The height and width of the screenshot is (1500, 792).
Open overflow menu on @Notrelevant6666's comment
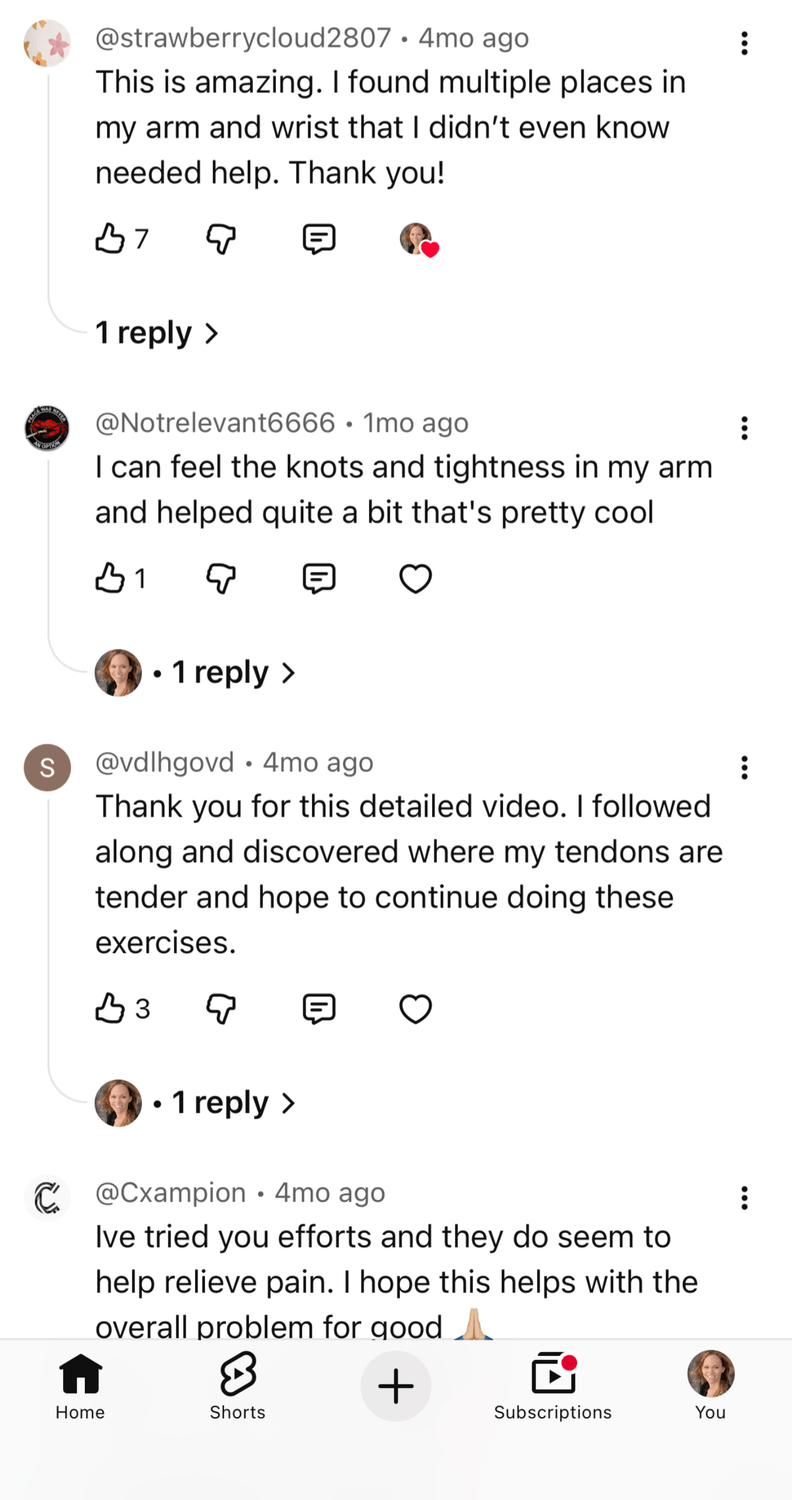pyautogui.click(x=744, y=428)
